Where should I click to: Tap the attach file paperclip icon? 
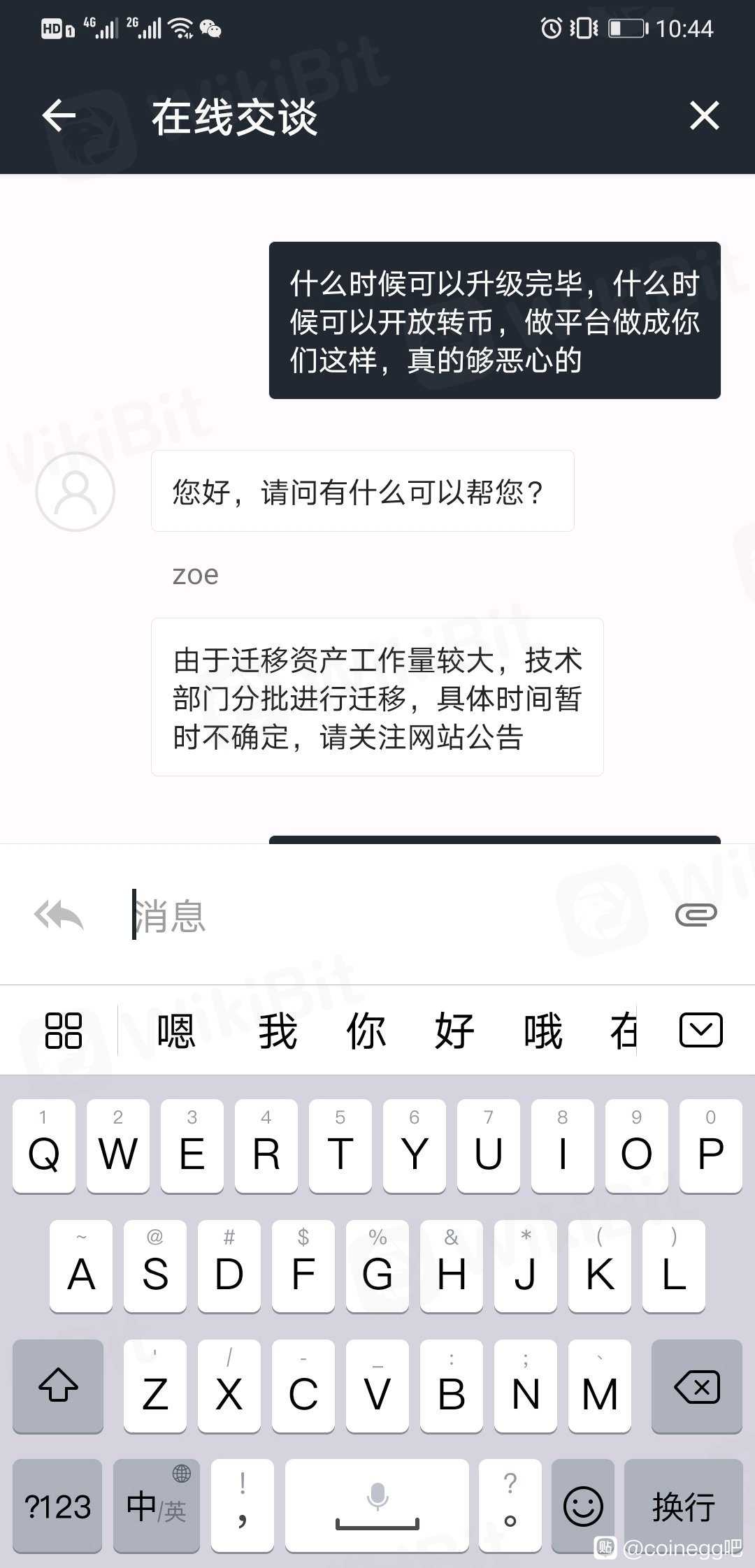click(x=696, y=915)
